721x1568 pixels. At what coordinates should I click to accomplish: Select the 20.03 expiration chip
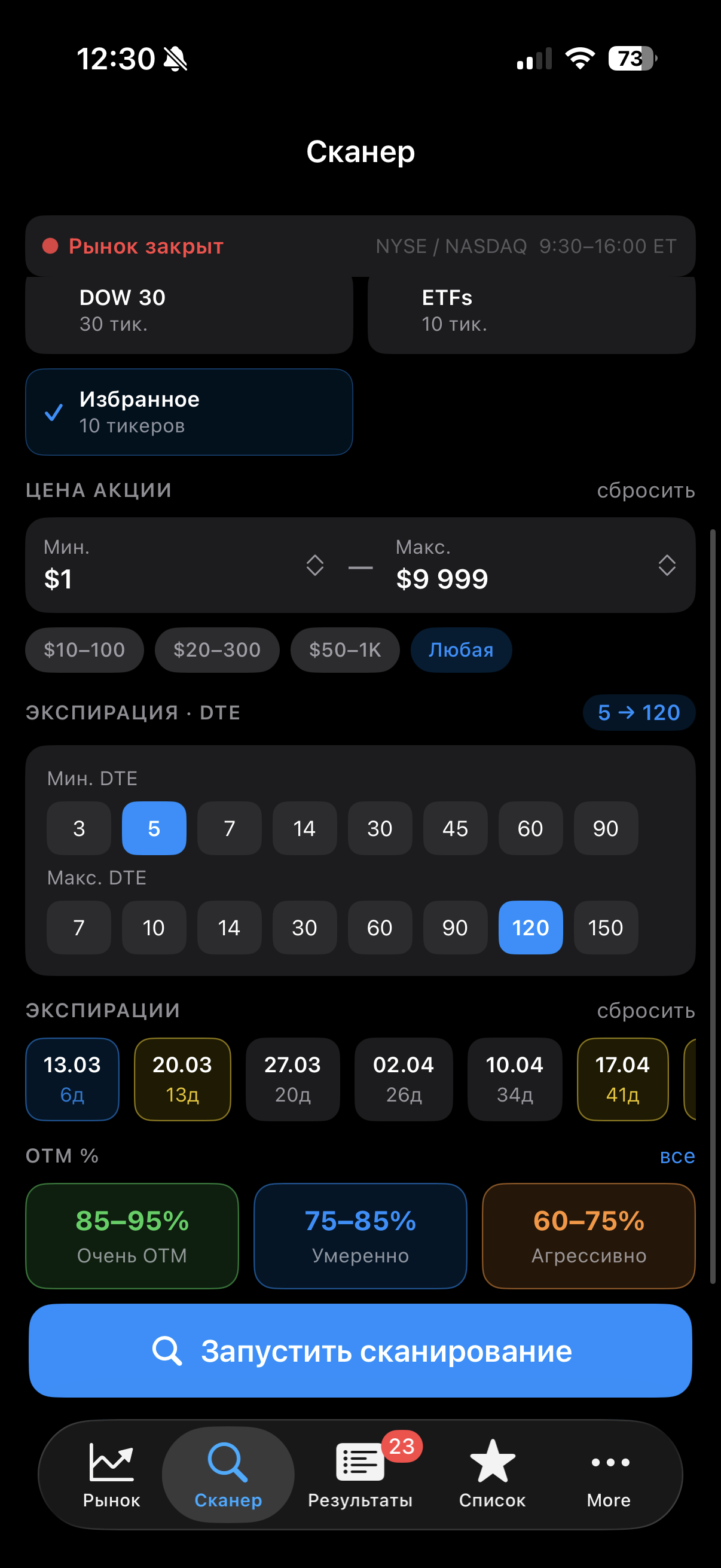(x=182, y=1079)
